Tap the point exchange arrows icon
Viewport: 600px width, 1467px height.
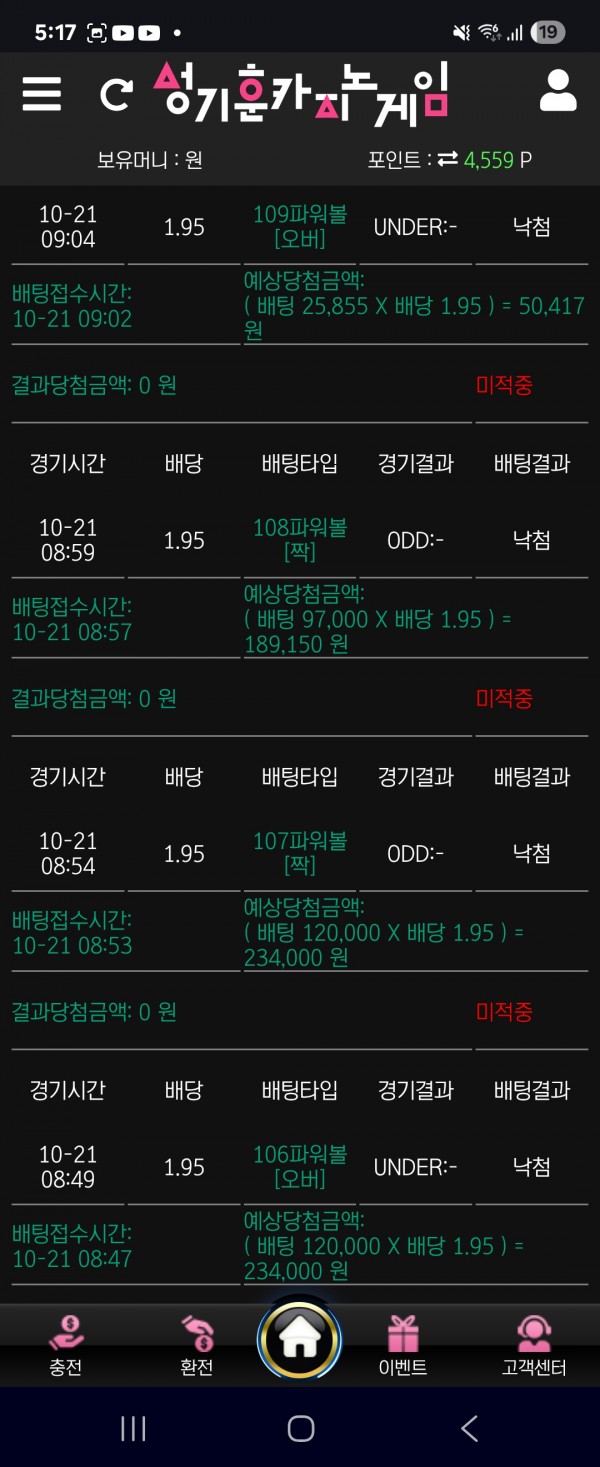click(447, 159)
